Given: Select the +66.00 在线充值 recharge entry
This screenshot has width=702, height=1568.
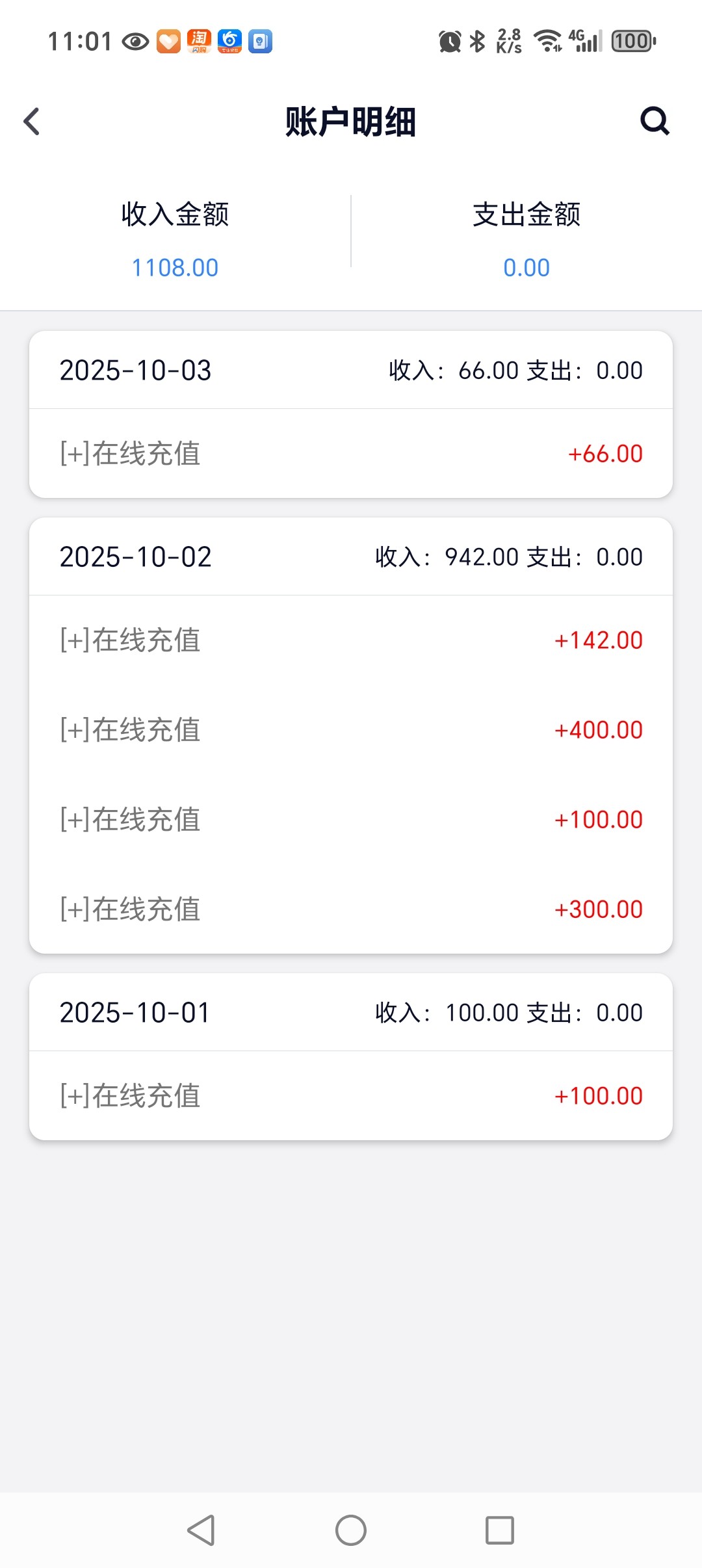Looking at the screenshot, I should pyautogui.click(x=351, y=453).
